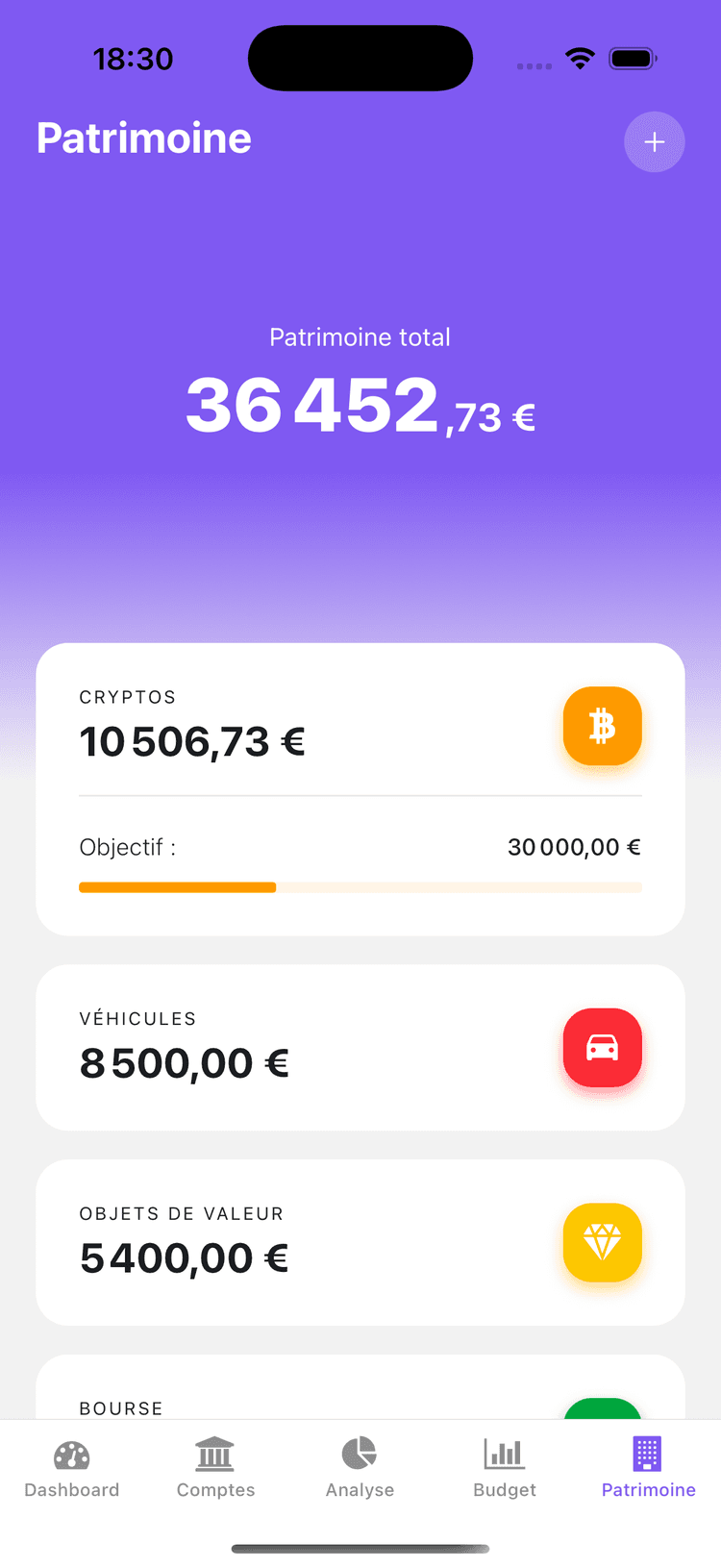This screenshot has height=1568, width=721.
Task: Switch to the Dashboard tab
Action: point(72,1469)
